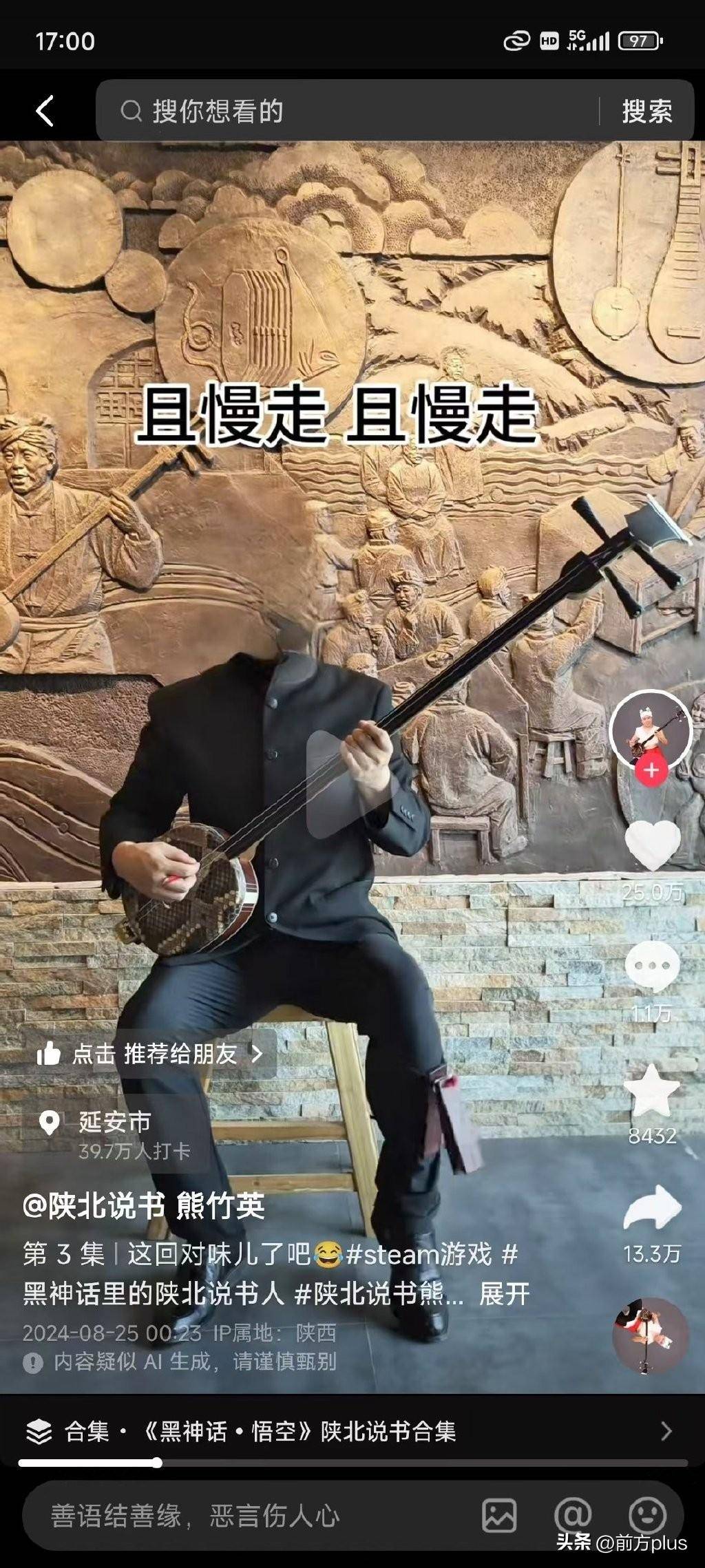
Task: Type a comment in 善语结善缘 field
Action: 241,1516
